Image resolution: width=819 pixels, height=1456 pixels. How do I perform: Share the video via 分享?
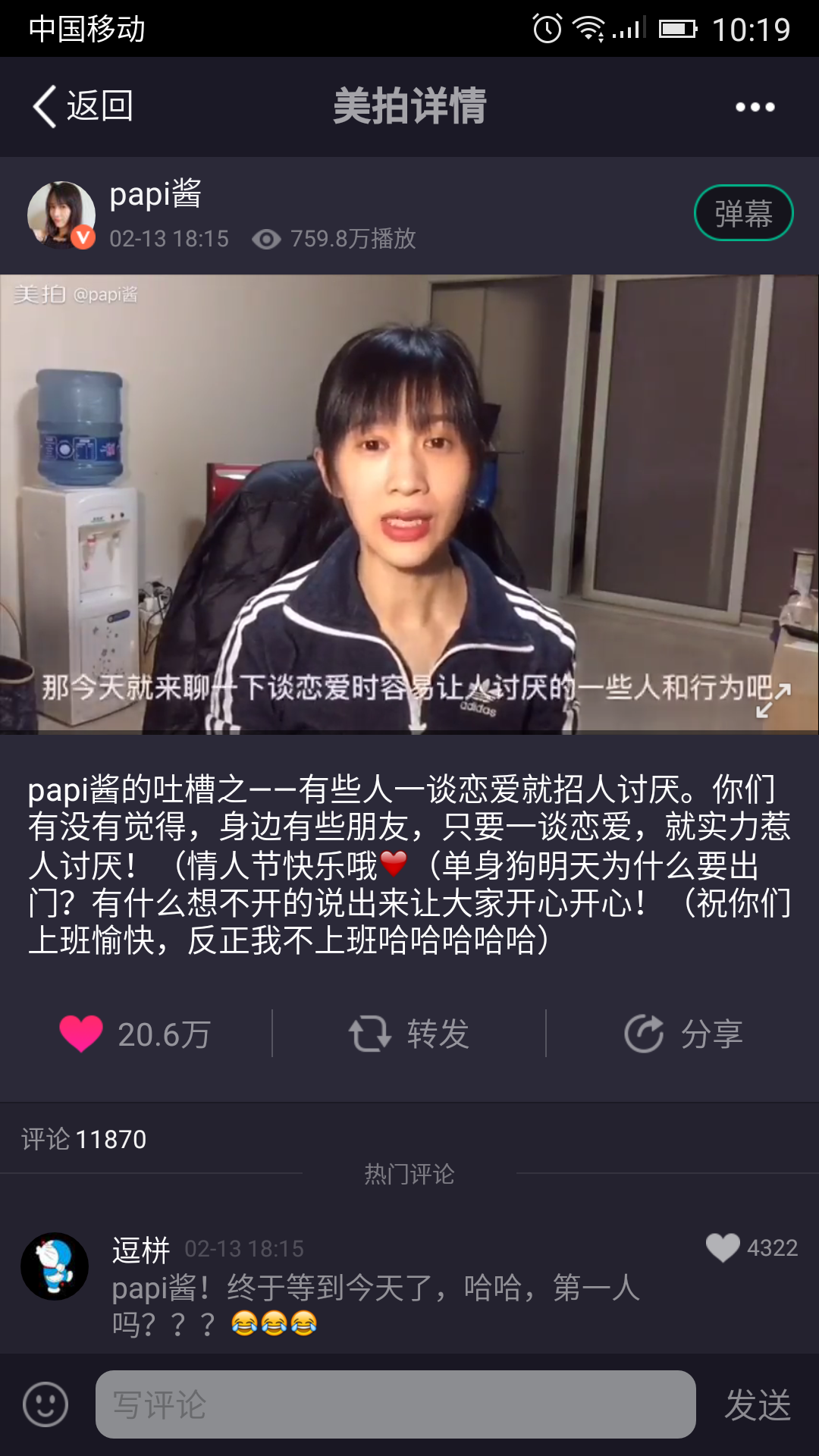682,1034
